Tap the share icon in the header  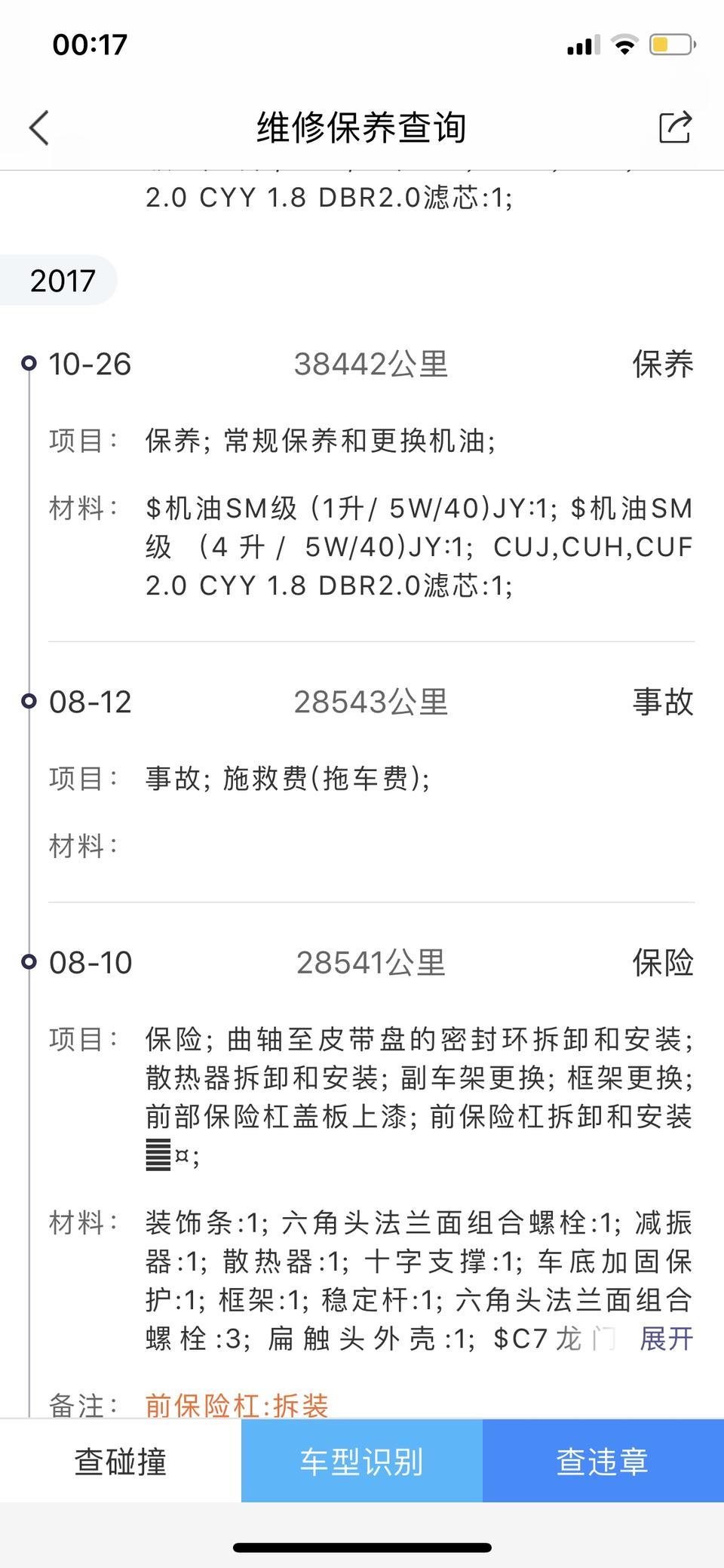pos(675,127)
